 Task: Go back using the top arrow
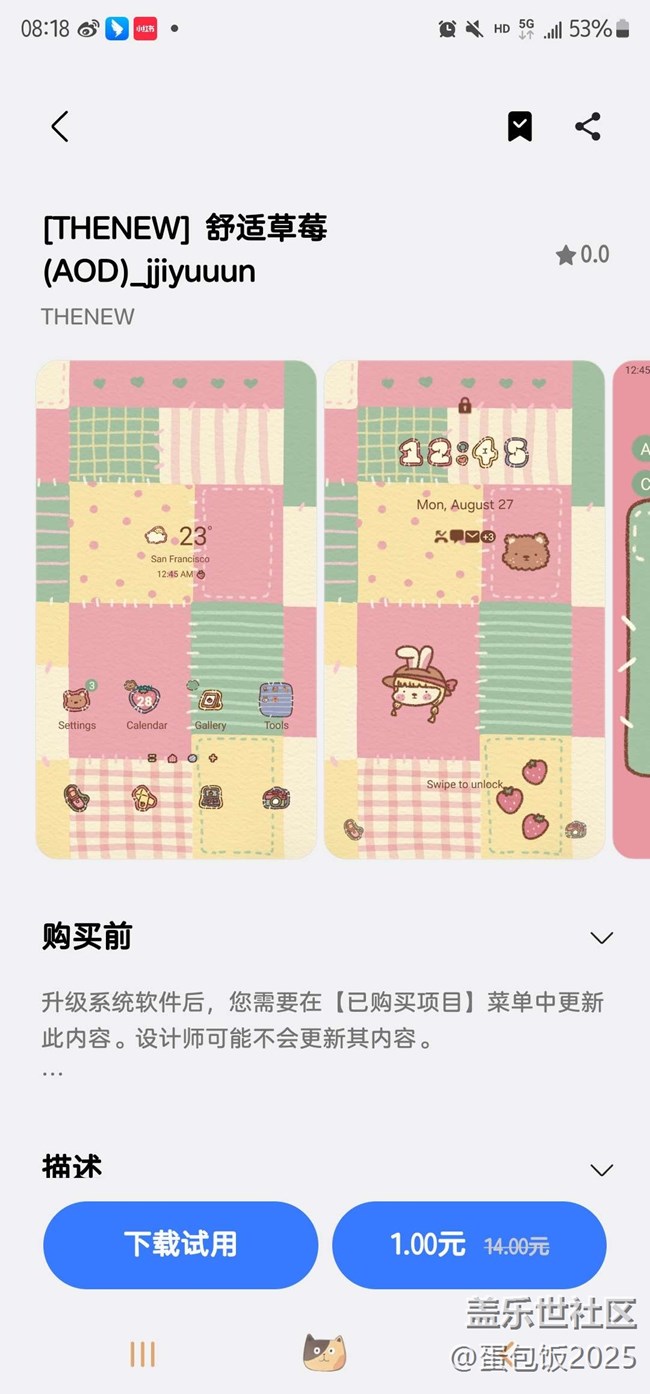[60, 127]
